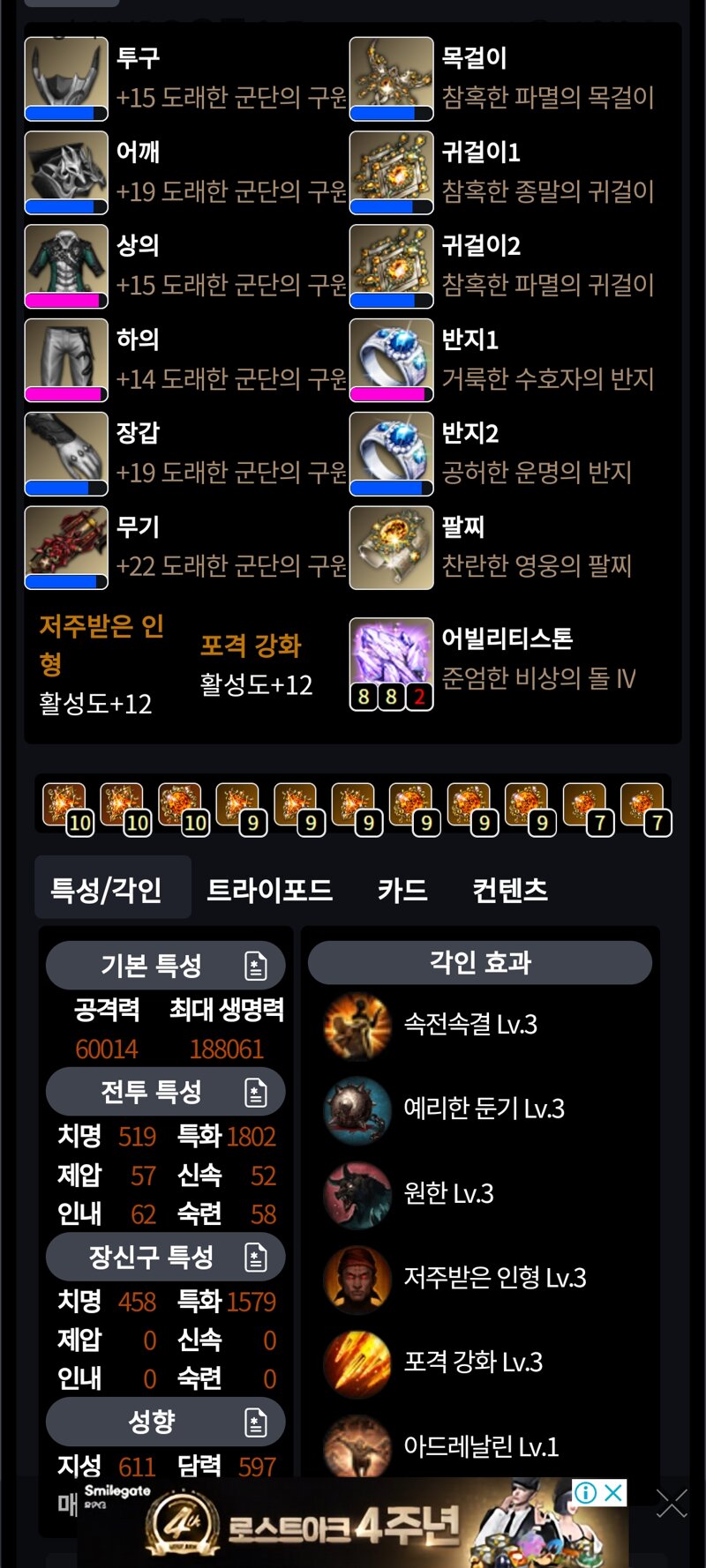The image size is (706, 1568).
Task: Switch to the 트라이포드 tab
Action: [x=269, y=890]
